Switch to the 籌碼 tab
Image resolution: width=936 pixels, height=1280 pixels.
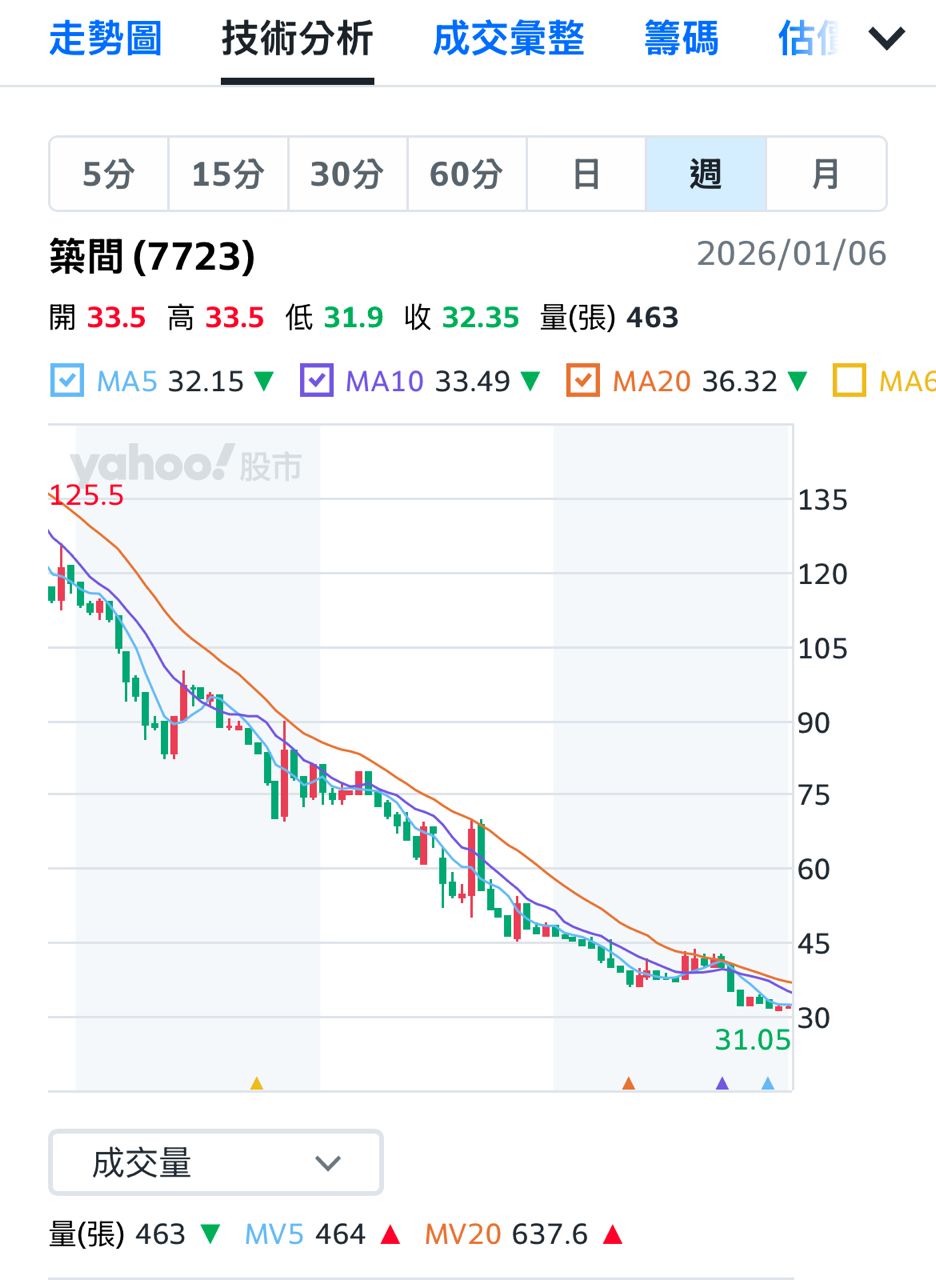click(681, 40)
